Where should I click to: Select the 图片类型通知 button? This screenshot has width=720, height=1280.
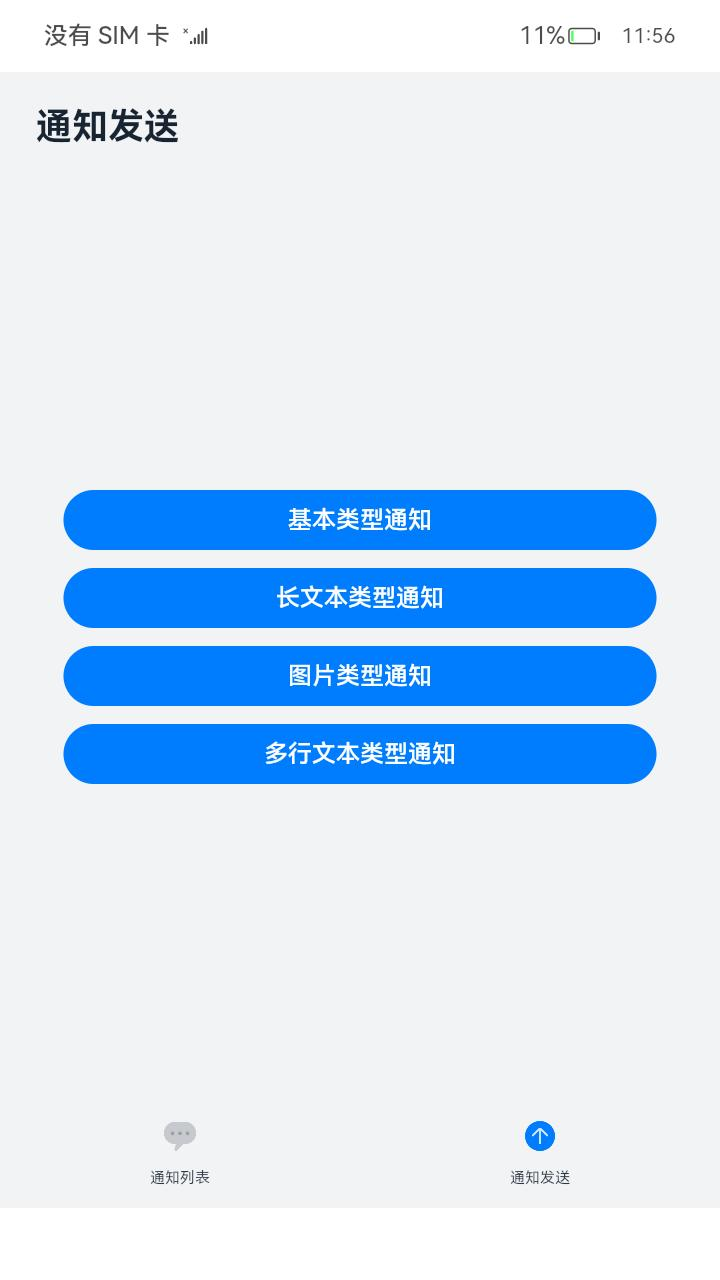pos(360,676)
